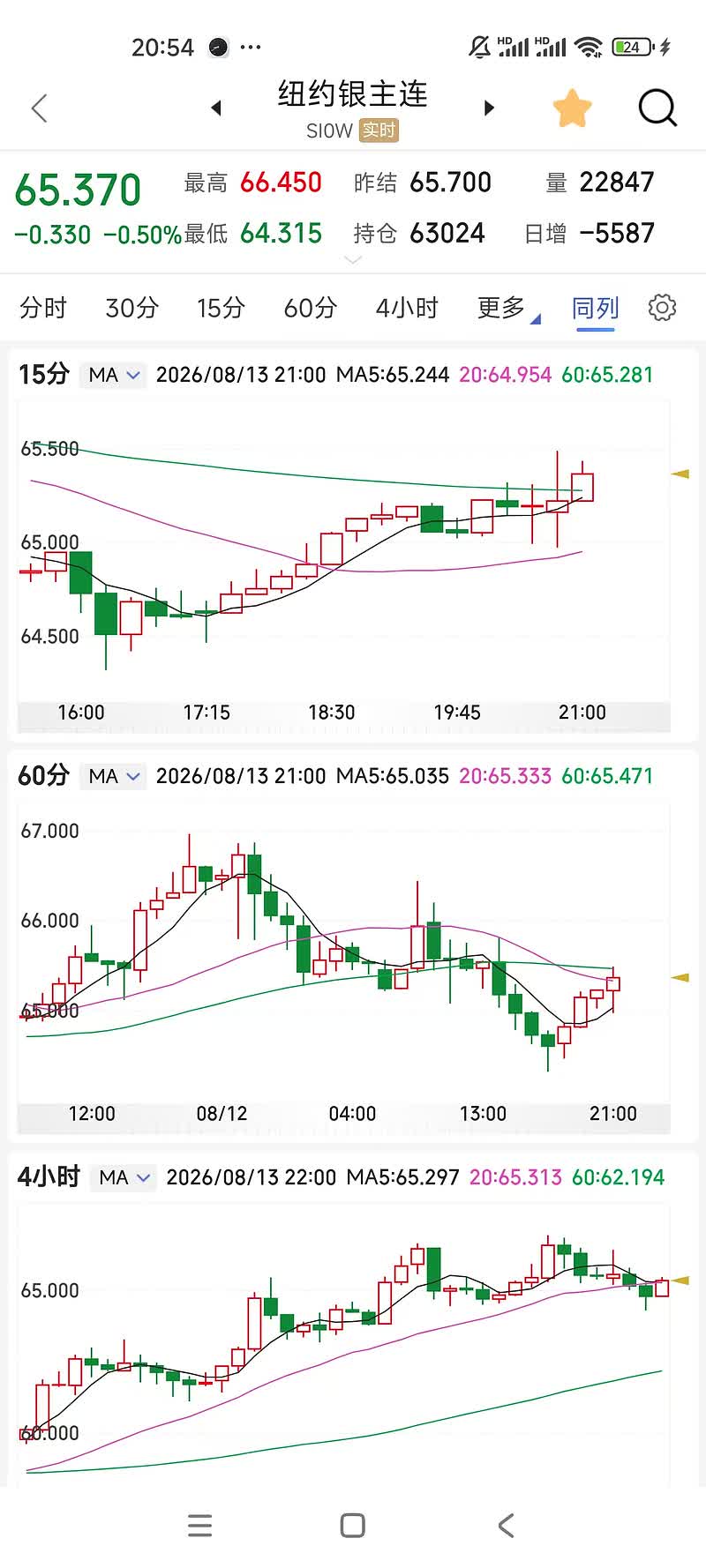The width and height of the screenshot is (706, 1568).
Task: Toggle the favorite star for 纽约银主连
Action: tap(572, 108)
